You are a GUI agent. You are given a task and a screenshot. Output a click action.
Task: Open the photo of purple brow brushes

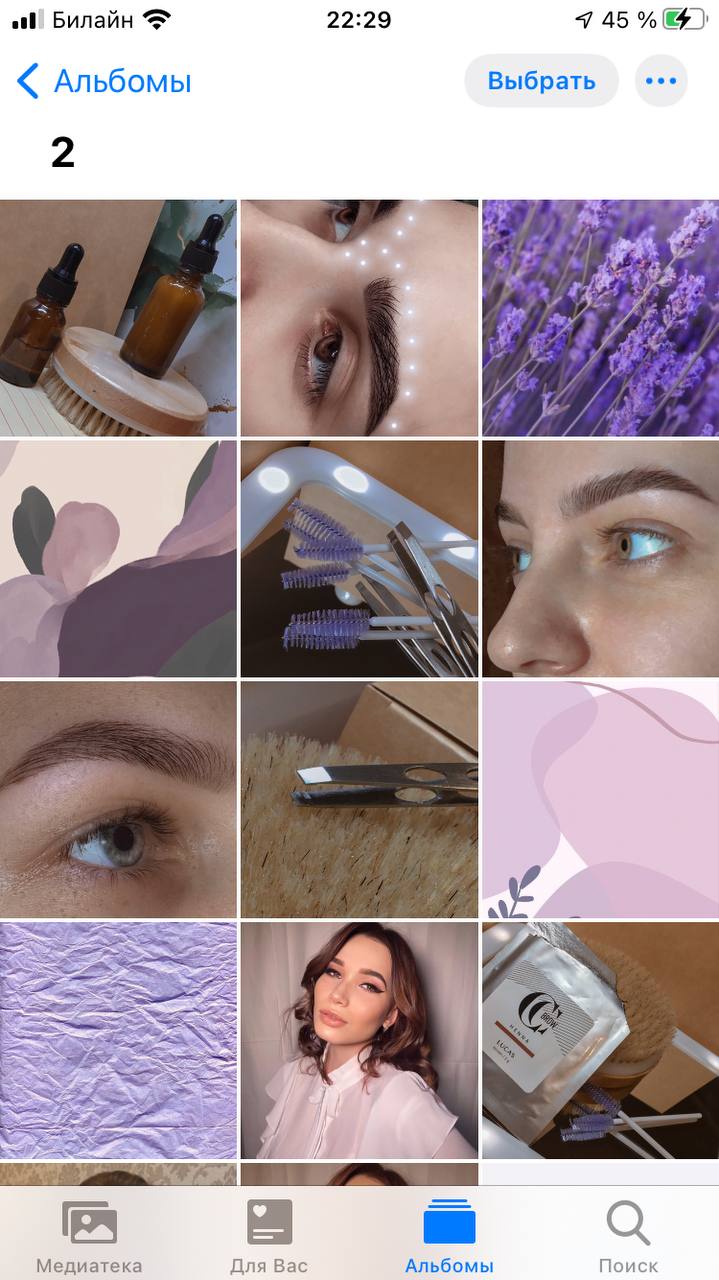tap(359, 559)
